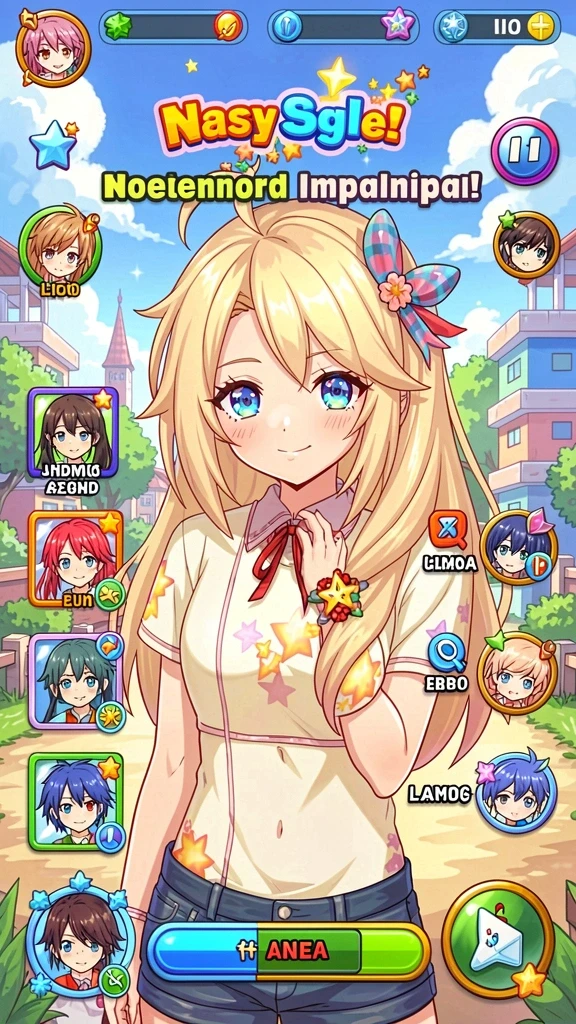Select the green-haired character card

click(75, 682)
